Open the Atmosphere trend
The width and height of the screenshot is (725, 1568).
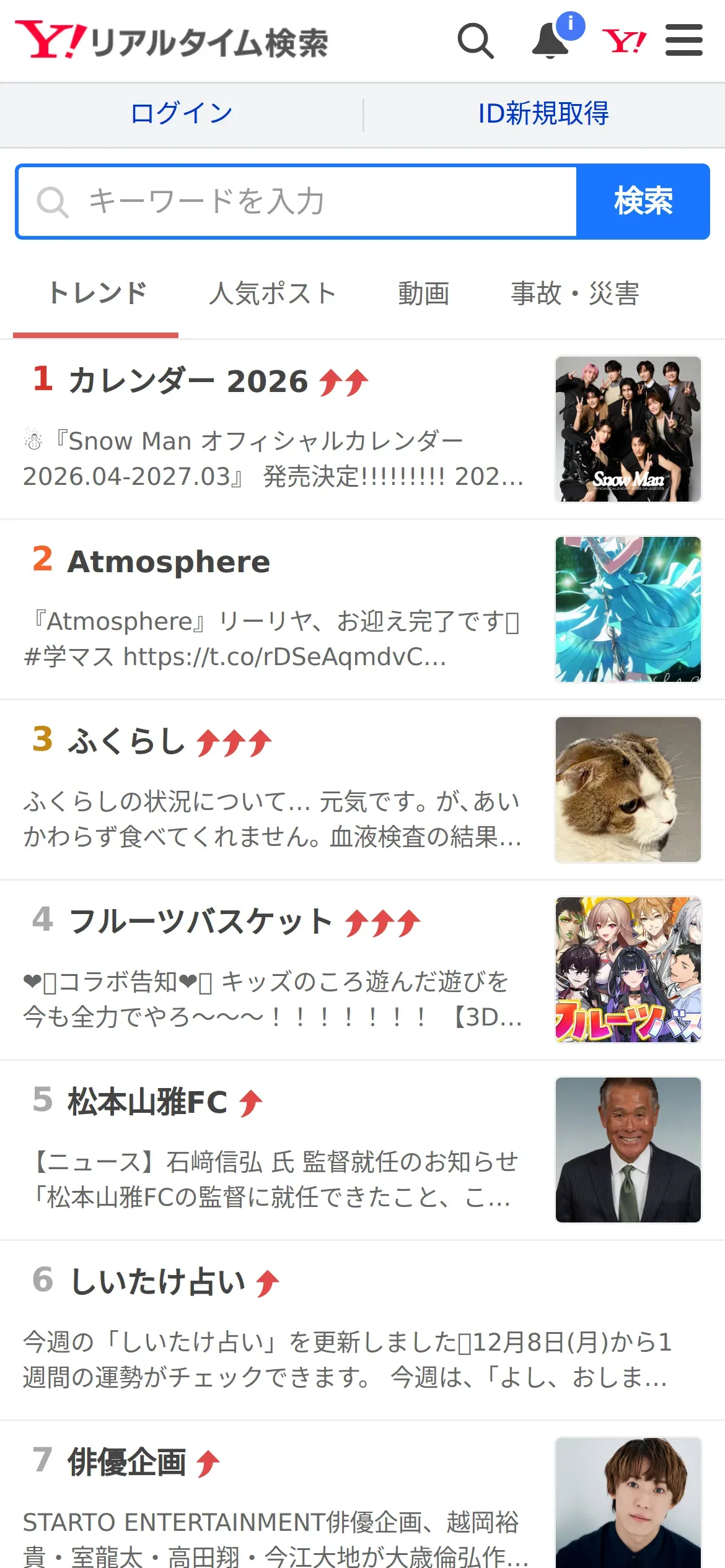pos(169,562)
